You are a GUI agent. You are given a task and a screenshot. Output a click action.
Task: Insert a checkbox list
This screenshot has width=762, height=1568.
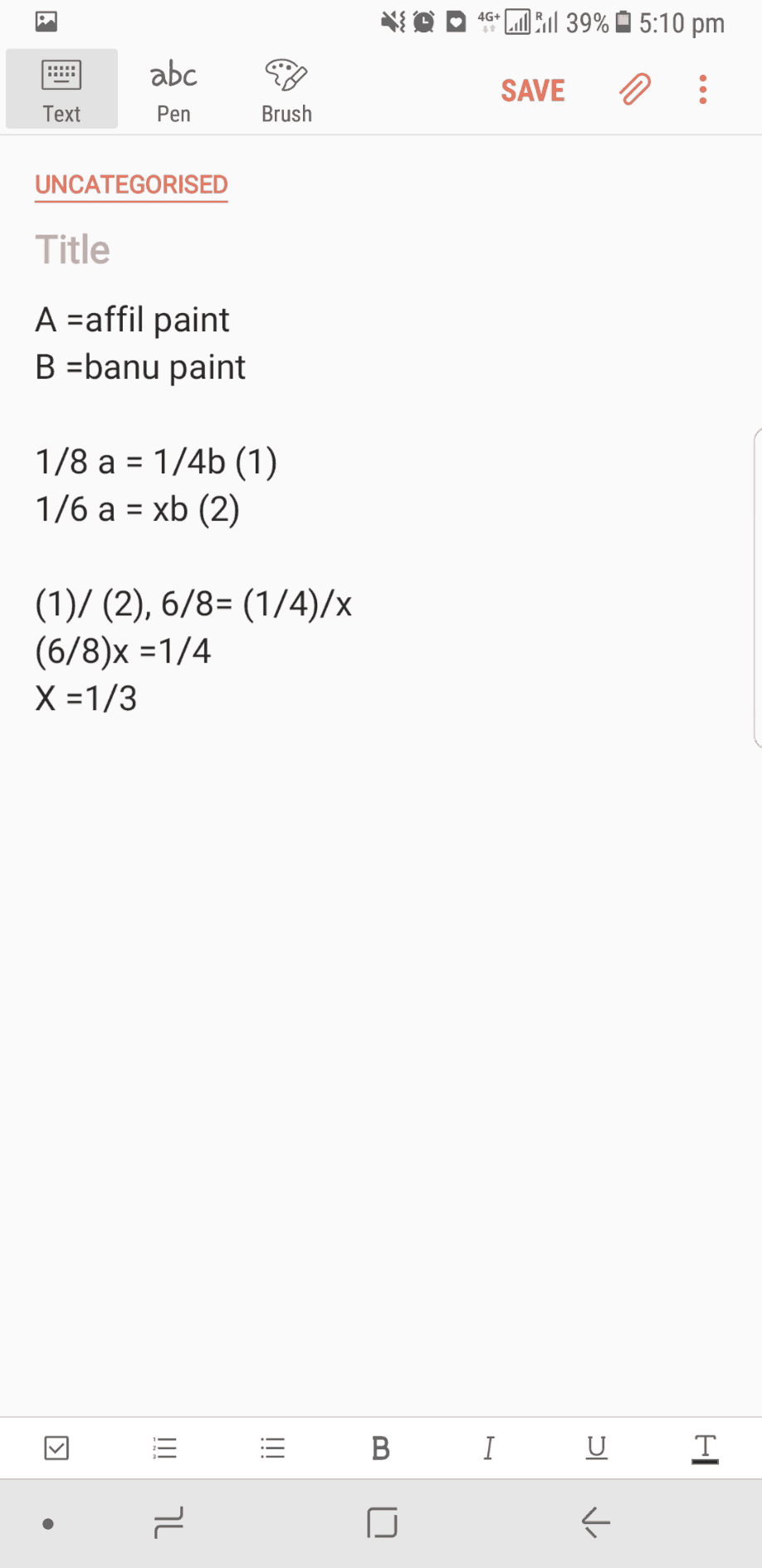click(x=56, y=1448)
